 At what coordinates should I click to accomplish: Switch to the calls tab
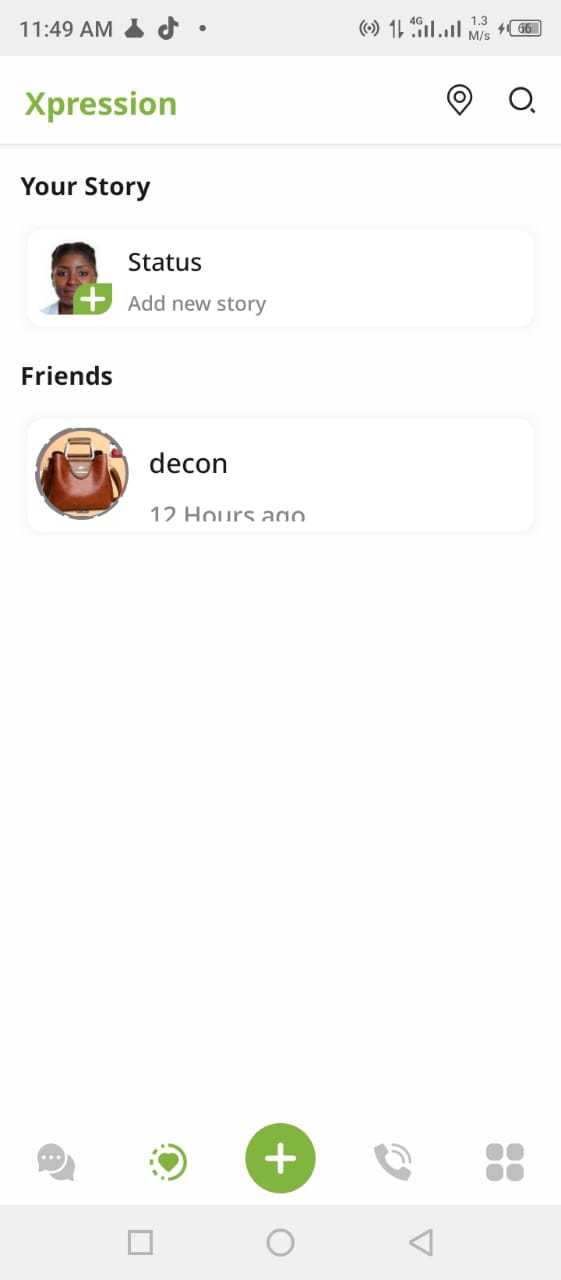[393, 1162]
